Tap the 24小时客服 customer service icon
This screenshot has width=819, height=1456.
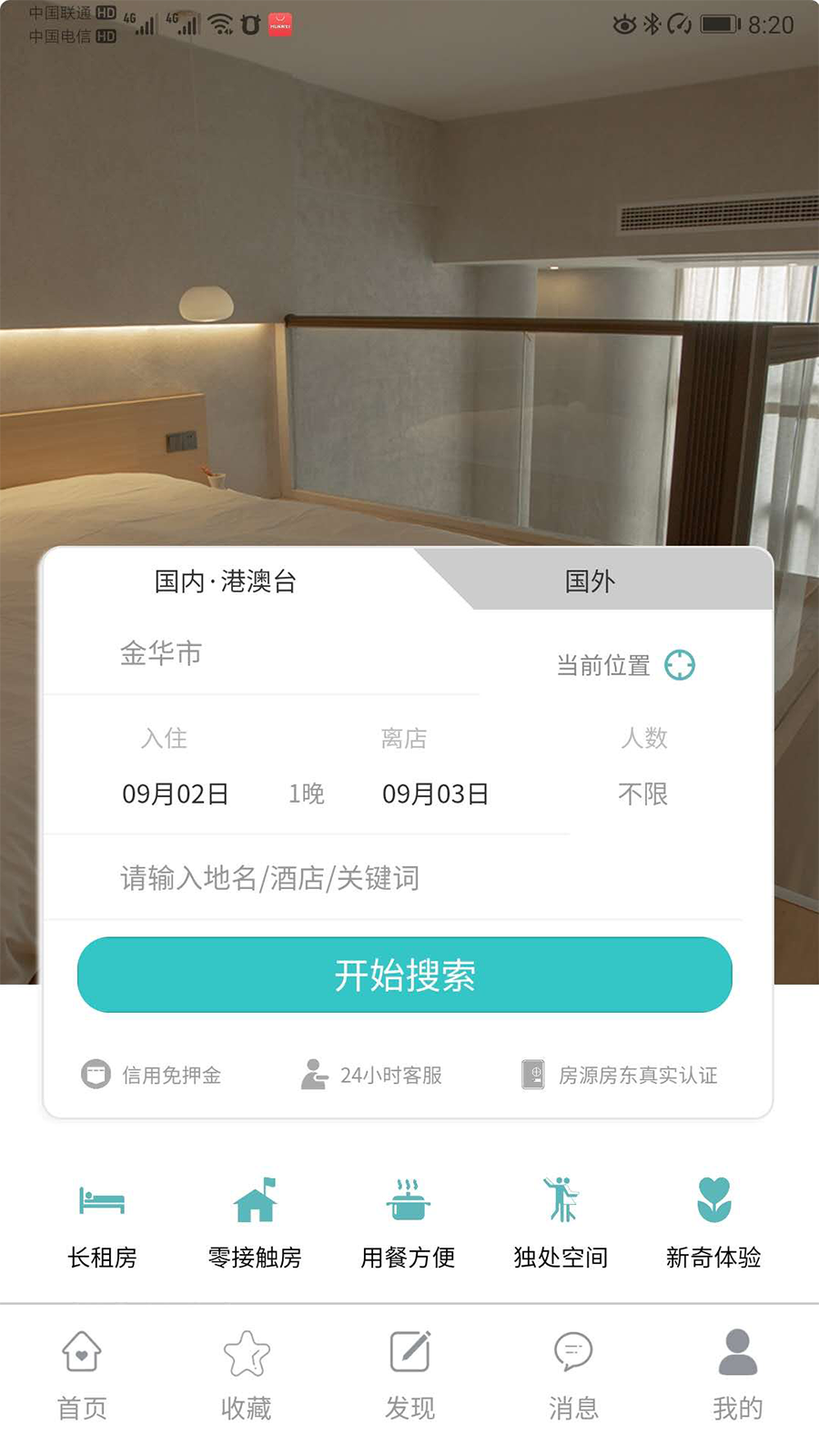(x=314, y=1074)
